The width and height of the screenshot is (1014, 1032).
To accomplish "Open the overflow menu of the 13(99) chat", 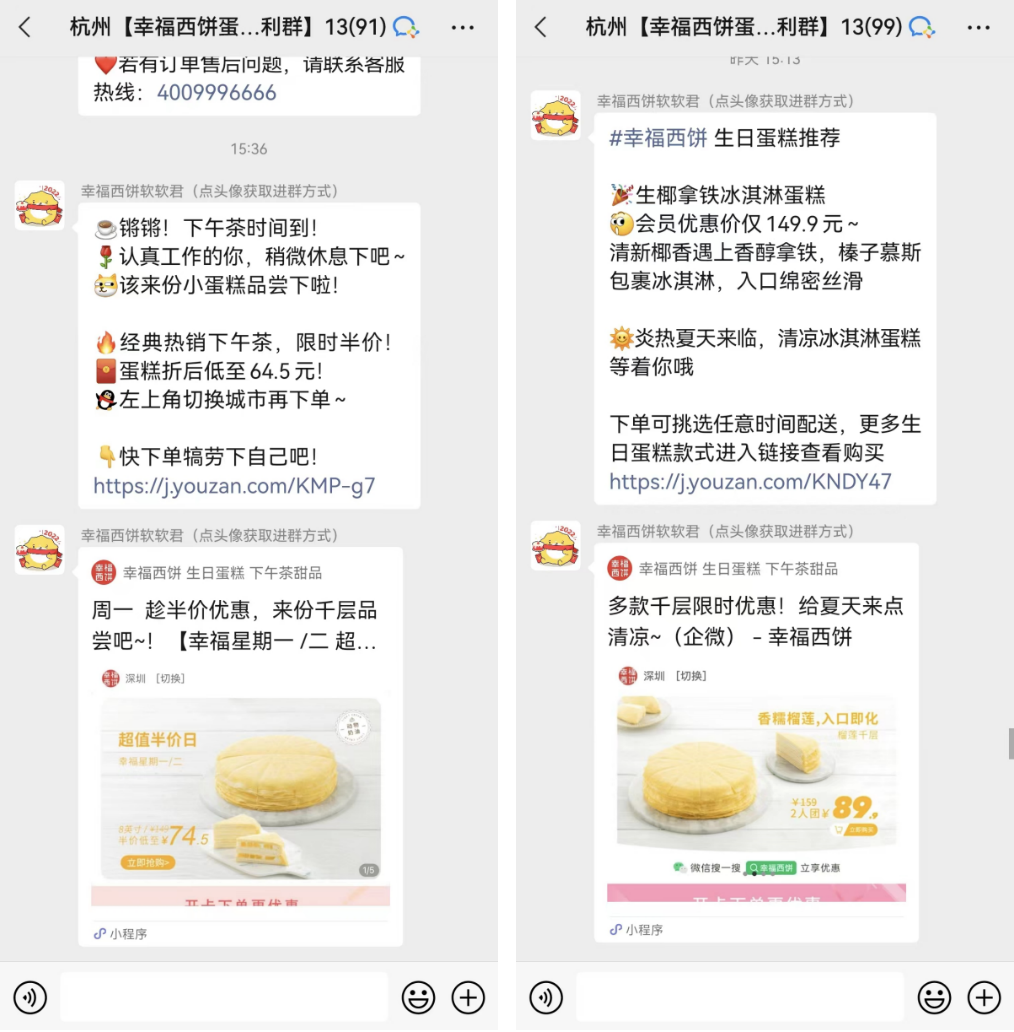I will (x=977, y=28).
